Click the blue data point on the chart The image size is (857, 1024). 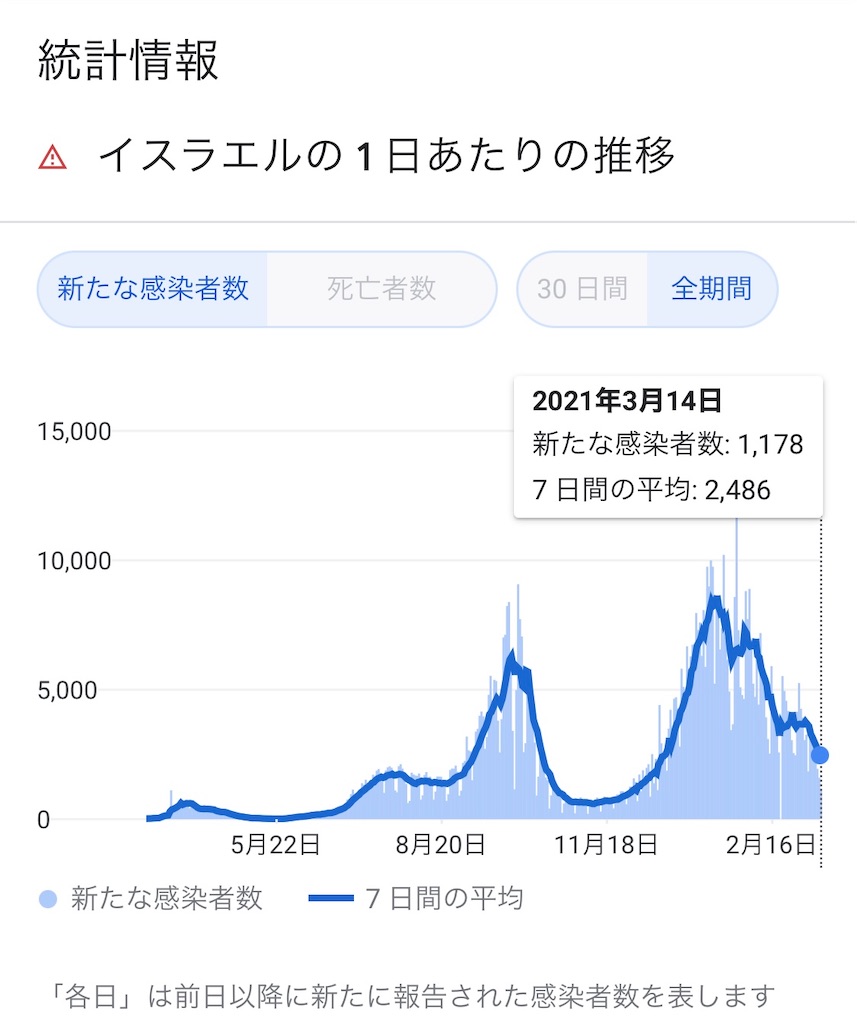pos(821,755)
